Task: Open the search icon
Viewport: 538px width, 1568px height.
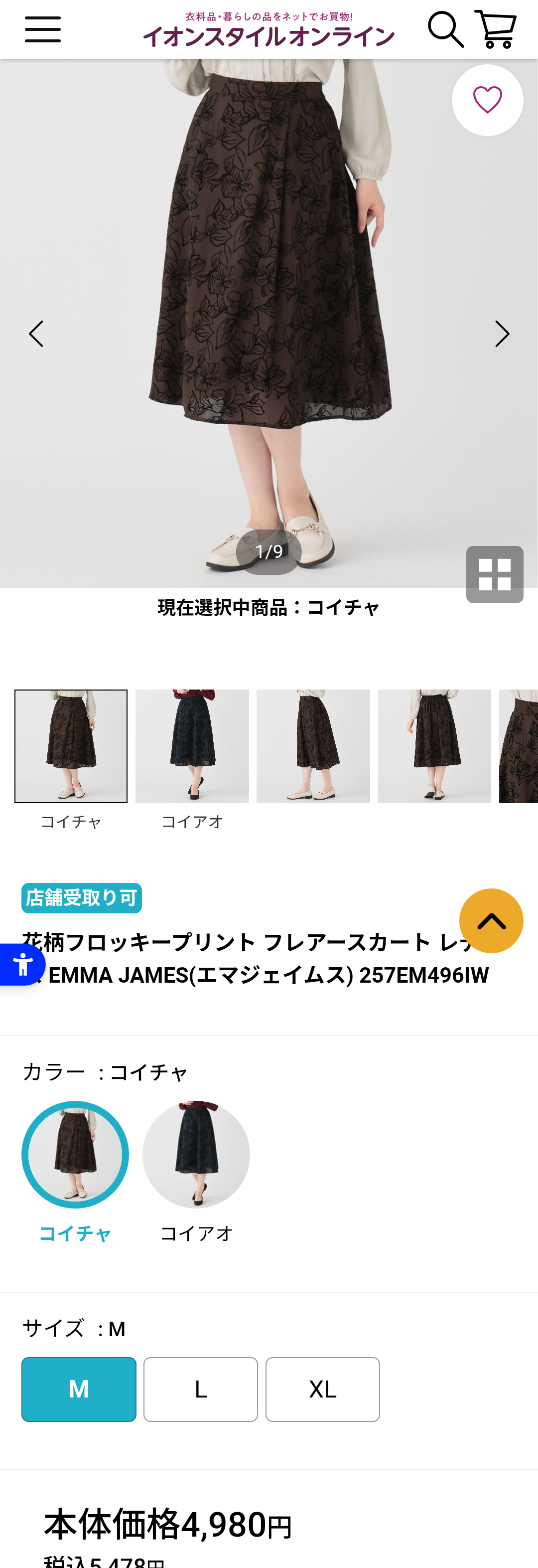Action: click(446, 29)
